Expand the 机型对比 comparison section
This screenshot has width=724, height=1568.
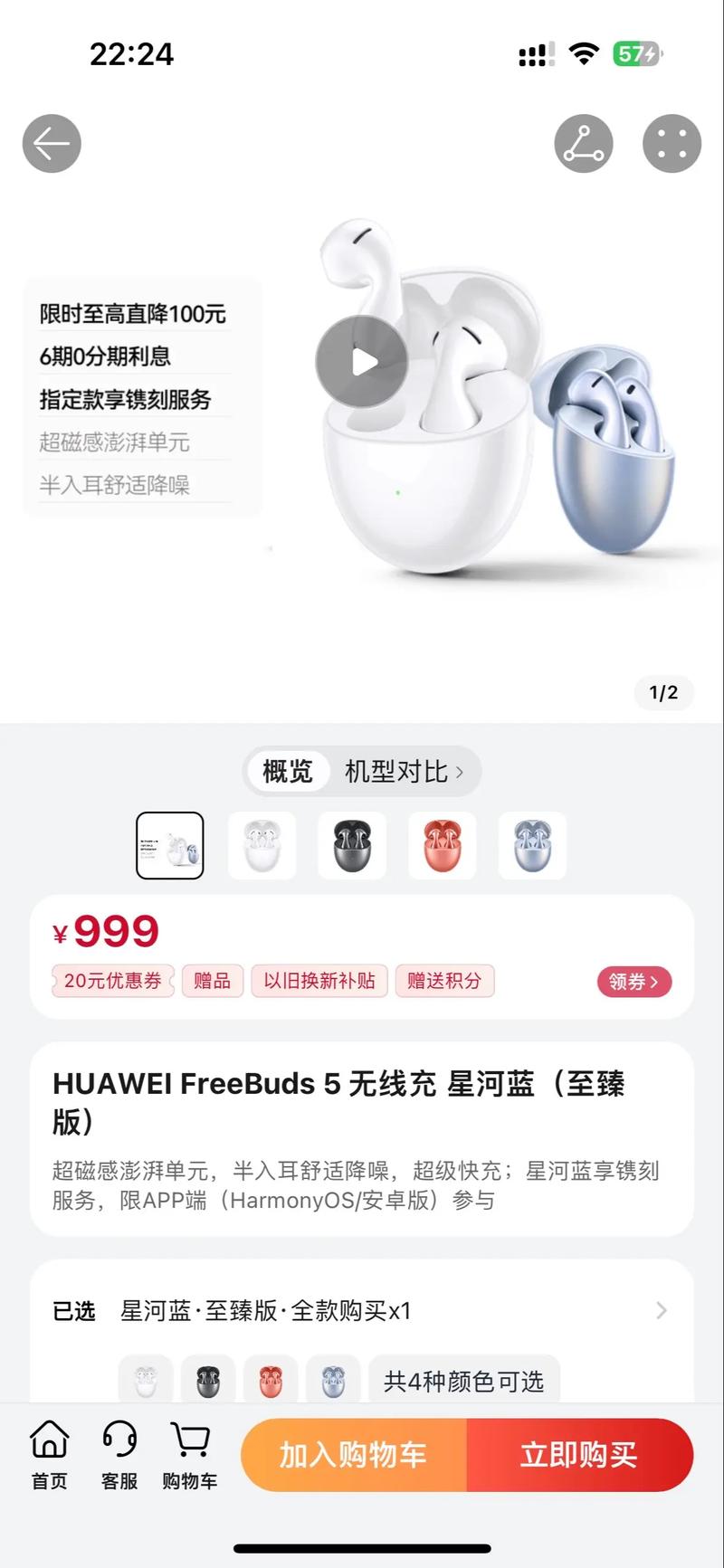pyautogui.click(x=396, y=771)
